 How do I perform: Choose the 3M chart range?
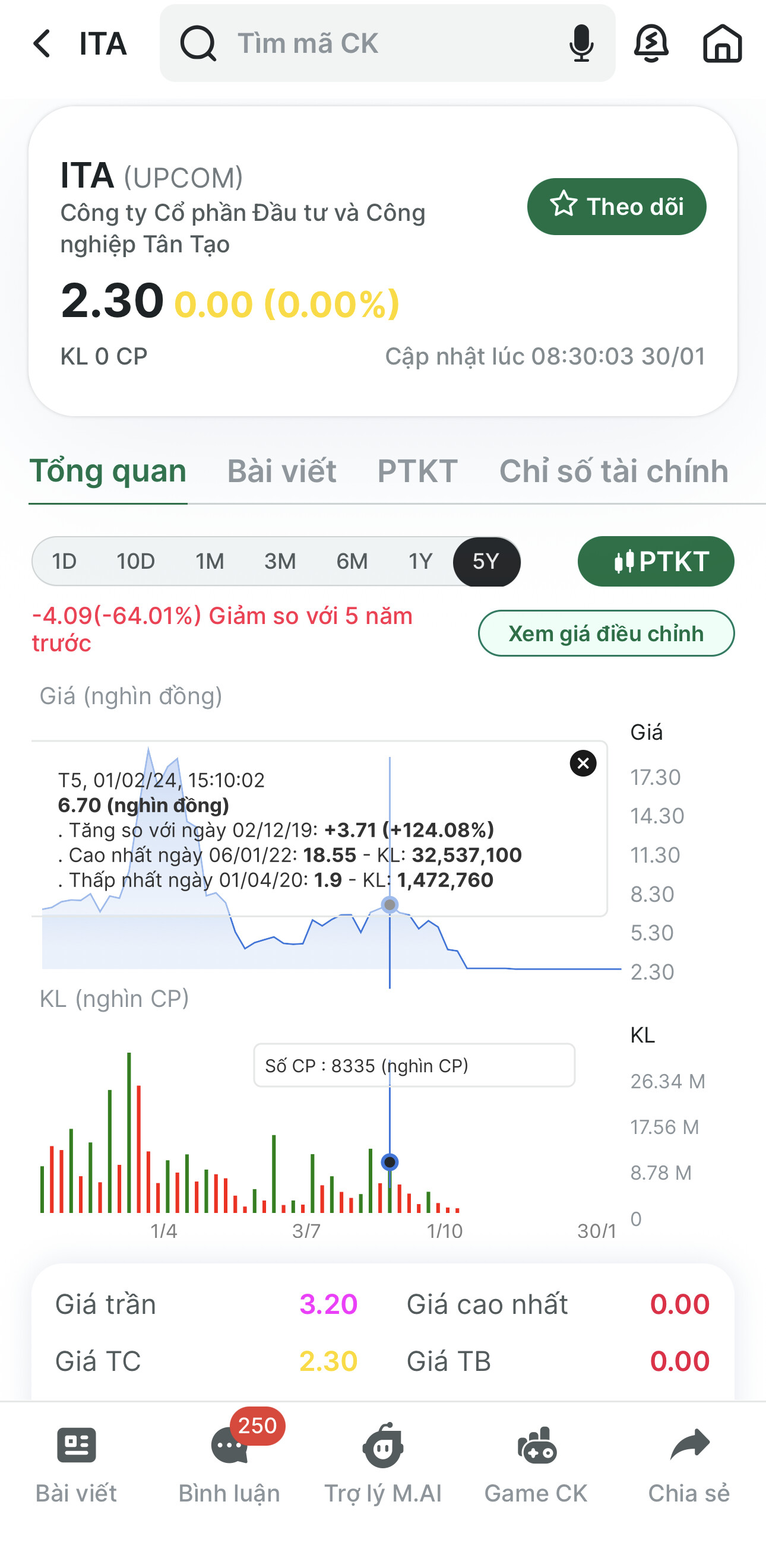click(x=280, y=561)
